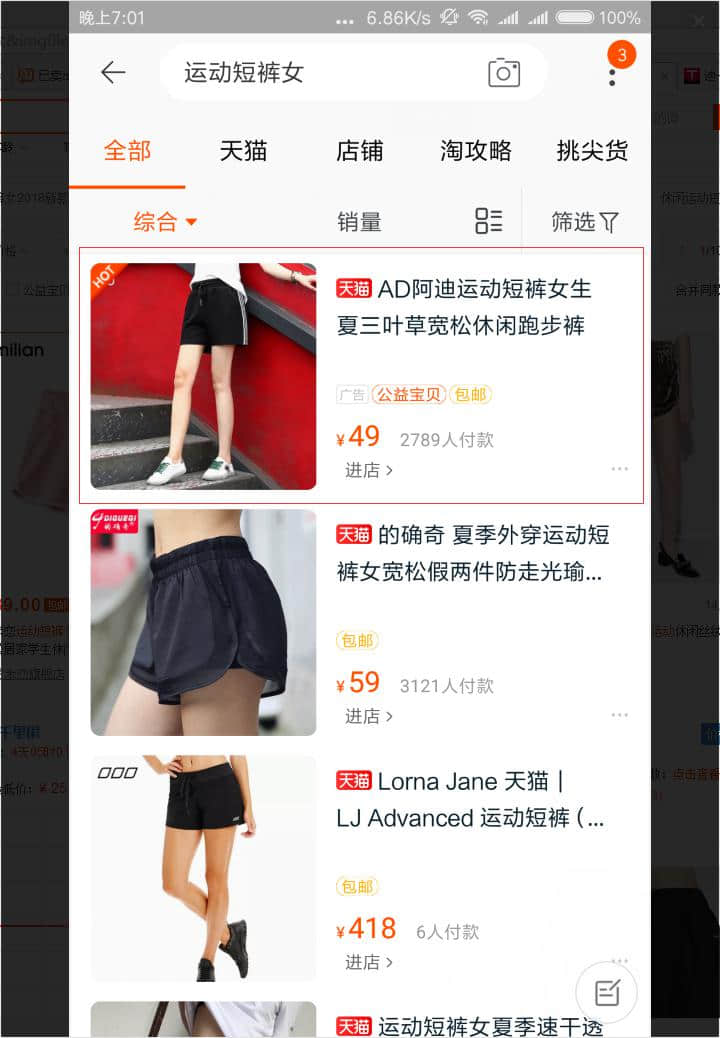Open the overflow menu with badge
The image size is (720, 1038).
click(612, 70)
